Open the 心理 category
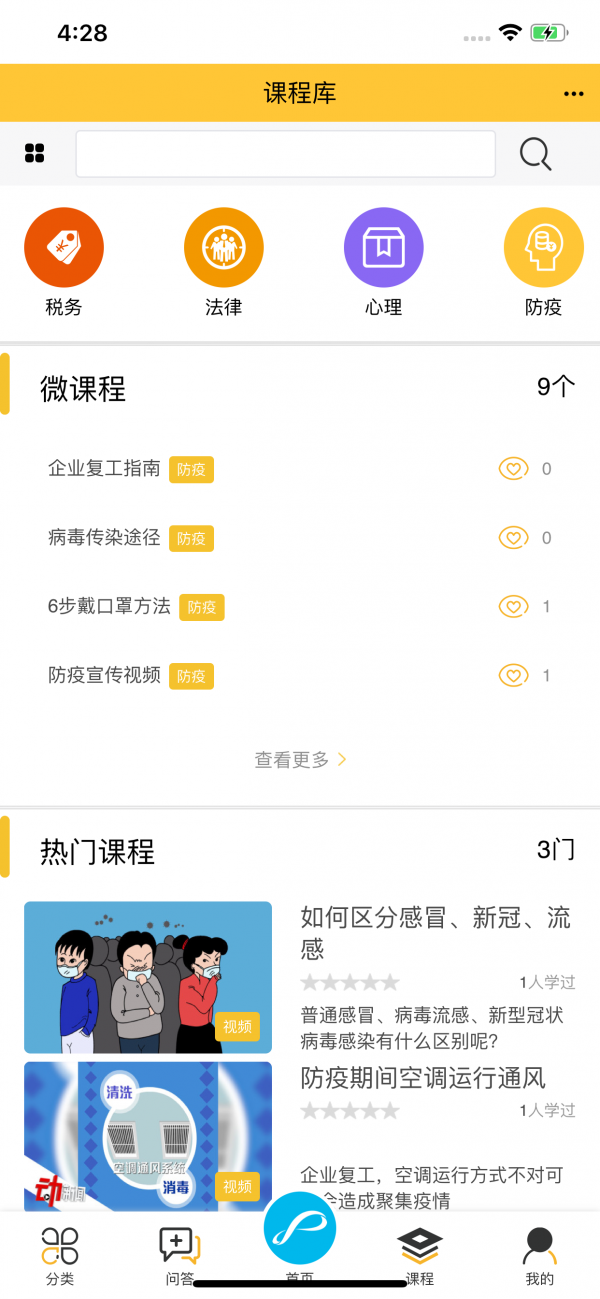The height and width of the screenshot is (1299, 600). (x=384, y=248)
